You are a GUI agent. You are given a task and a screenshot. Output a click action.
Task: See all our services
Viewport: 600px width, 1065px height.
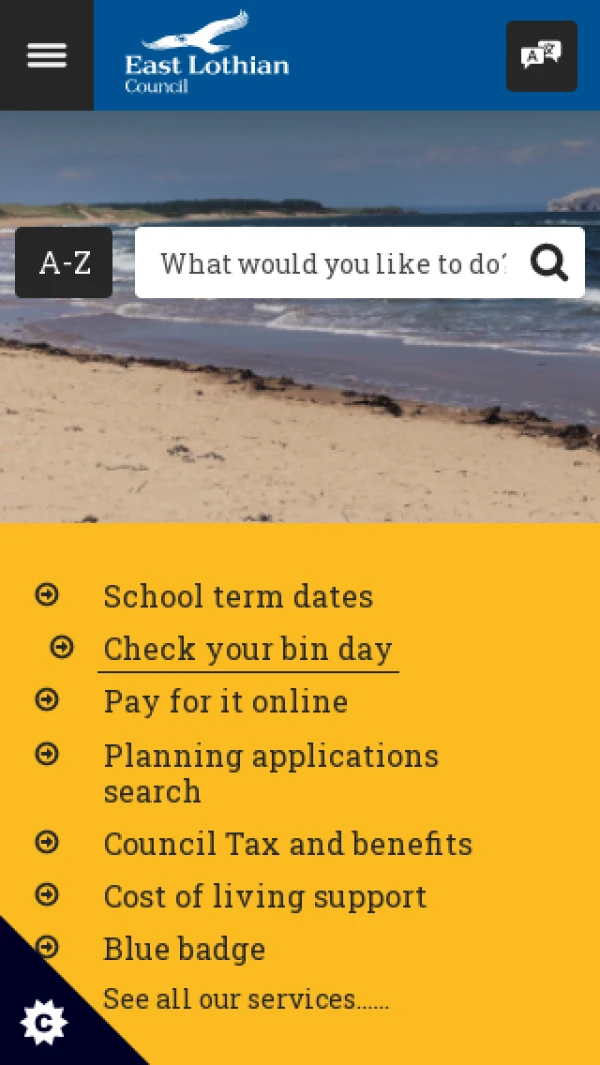[245, 999]
